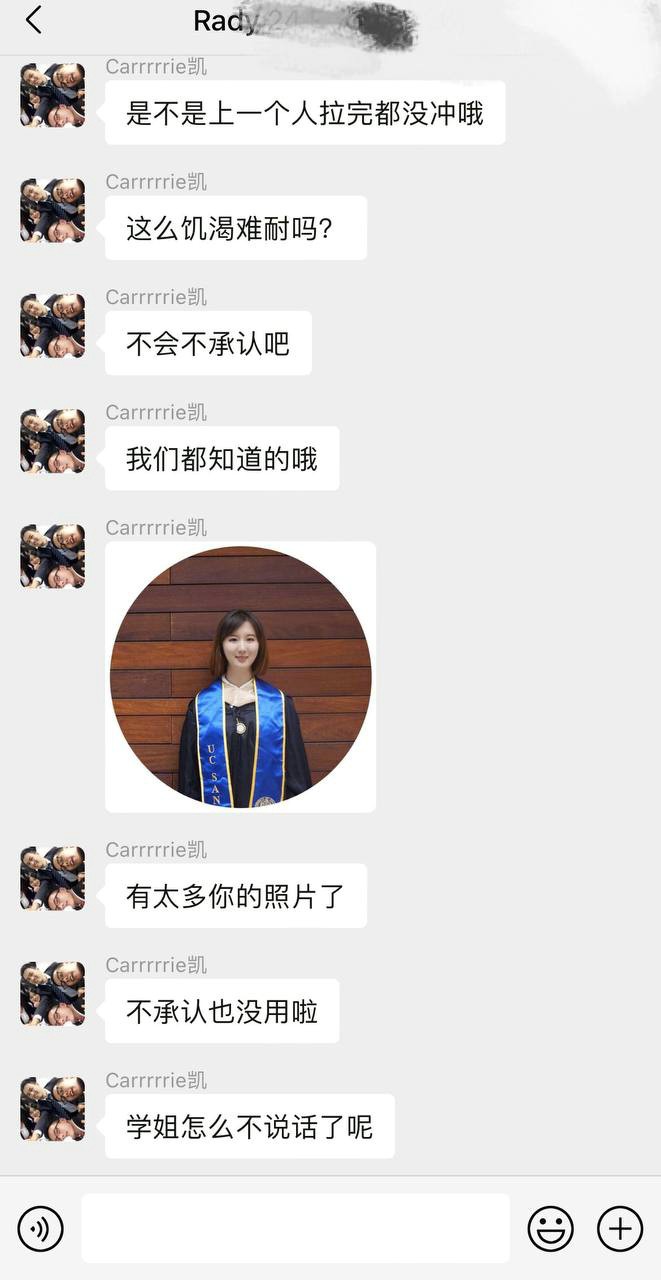The height and width of the screenshot is (1280, 661).
Task: Switch to voice message input
Action: click(40, 1229)
